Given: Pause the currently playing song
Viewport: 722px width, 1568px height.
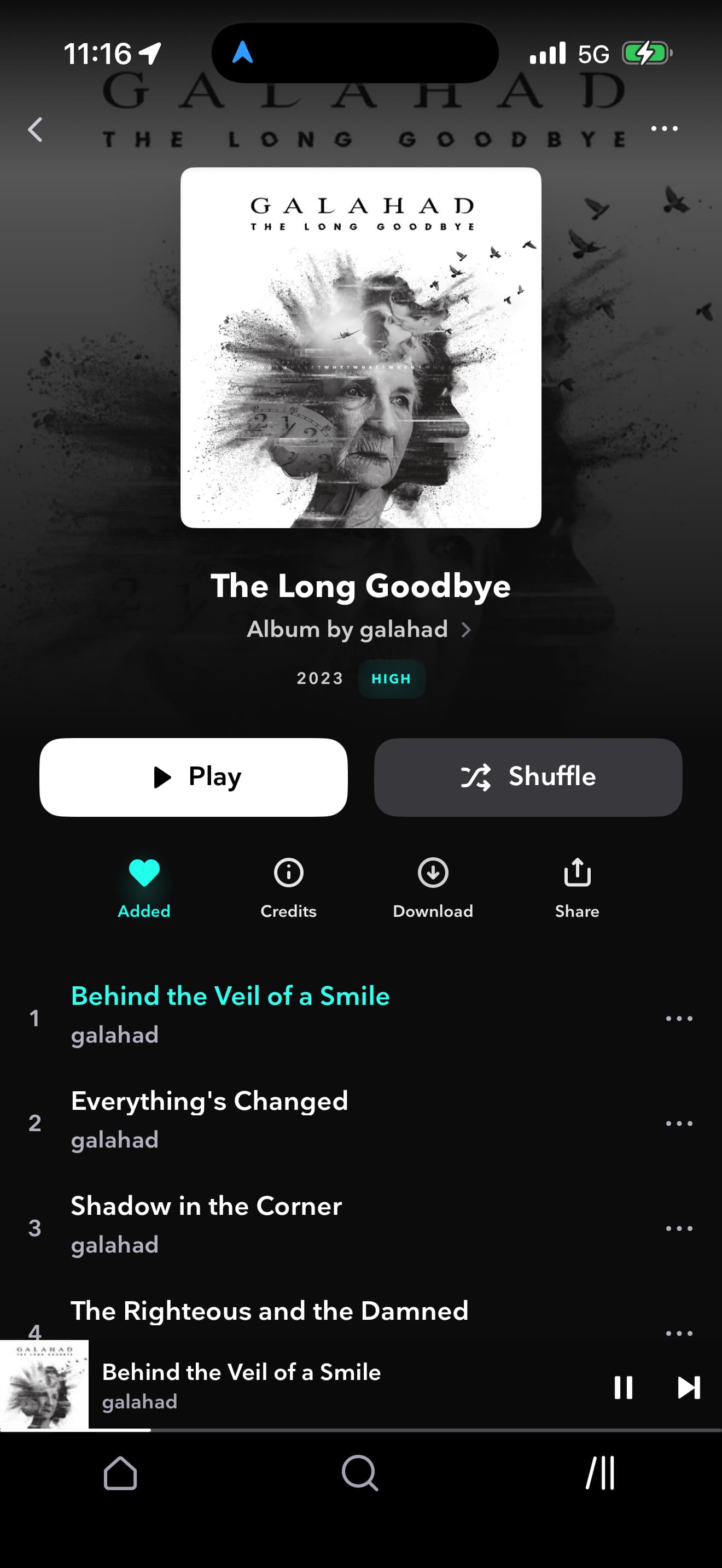Looking at the screenshot, I should pos(624,1387).
